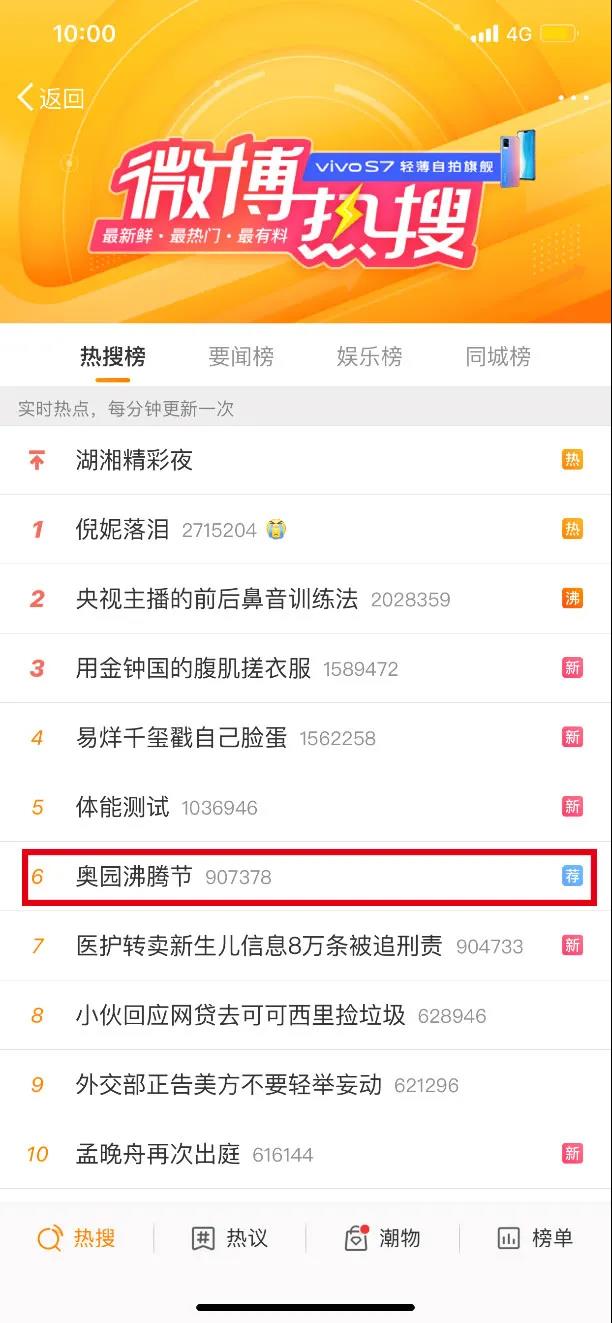Viewport: 612px width, 1323px height.
Task: Open the three-dot overflow menu
Action: click(573, 98)
